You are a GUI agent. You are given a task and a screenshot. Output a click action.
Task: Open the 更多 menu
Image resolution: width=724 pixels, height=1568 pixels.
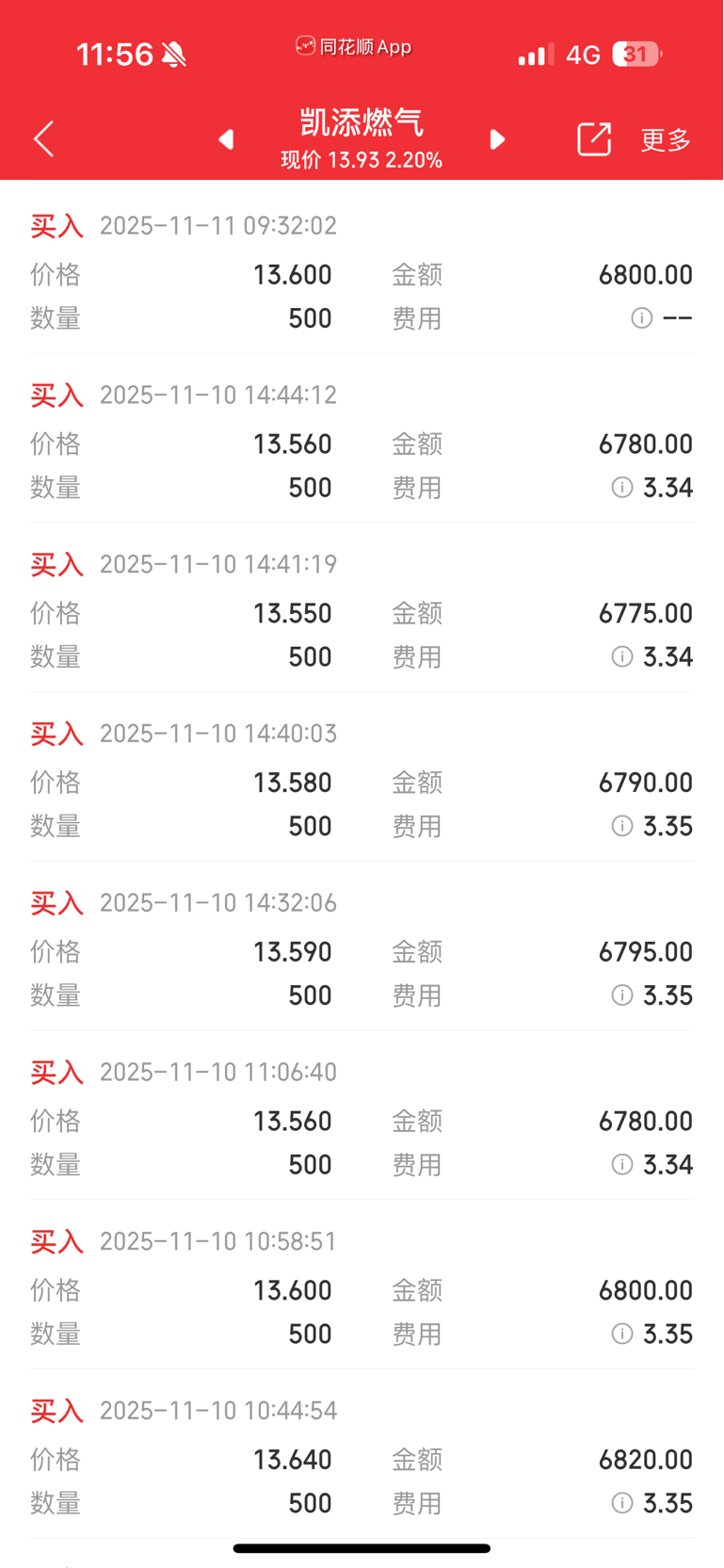(x=667, y=140)
